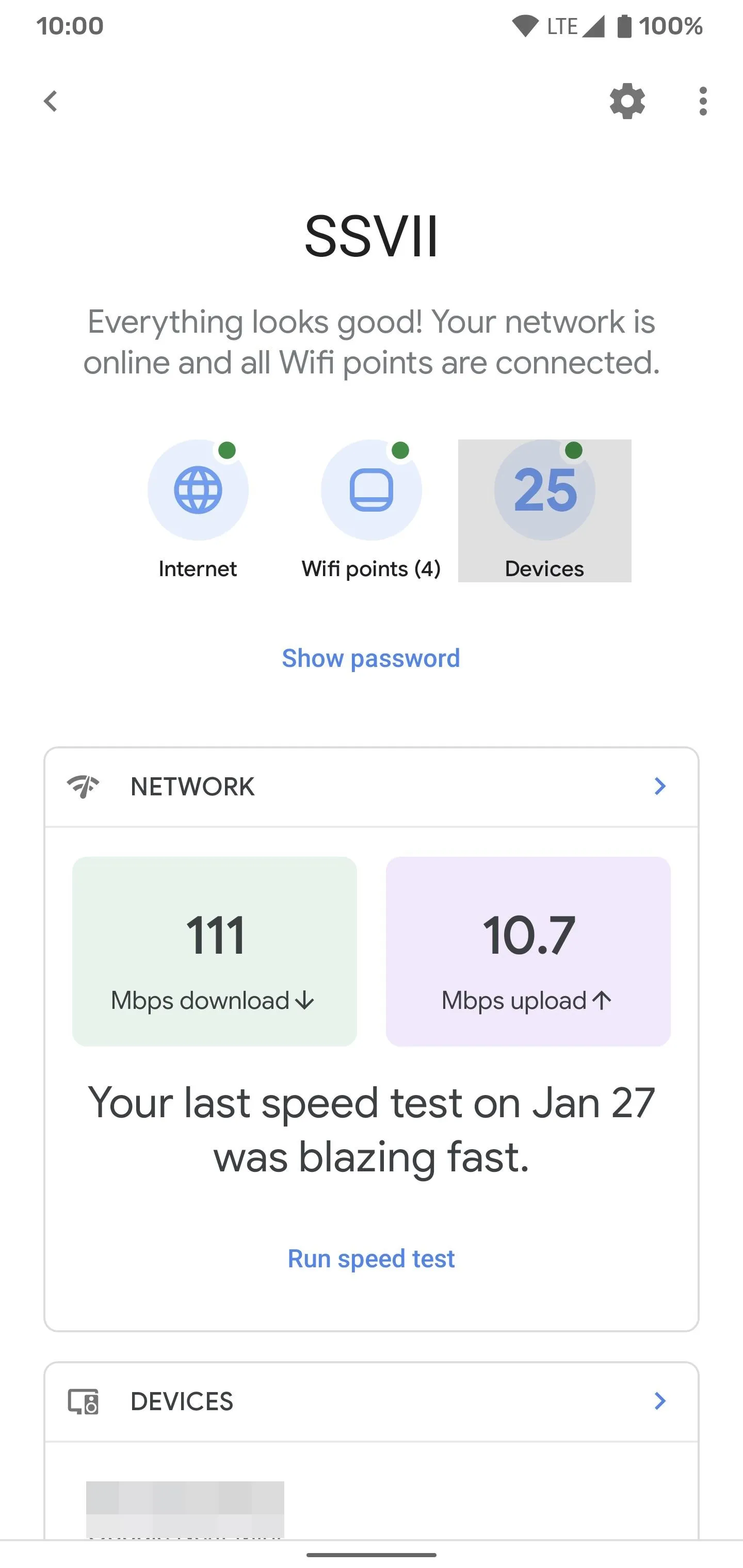Image resolution: width=743 pixels, height=1568 pixels.
Task: Go back using the top-left arrow
Action: pos(51,101)
